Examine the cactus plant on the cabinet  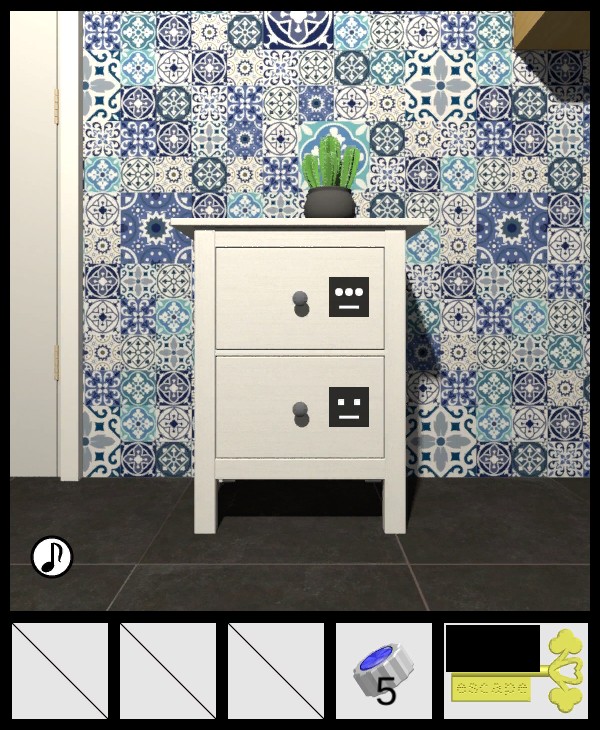click(330, 182)
